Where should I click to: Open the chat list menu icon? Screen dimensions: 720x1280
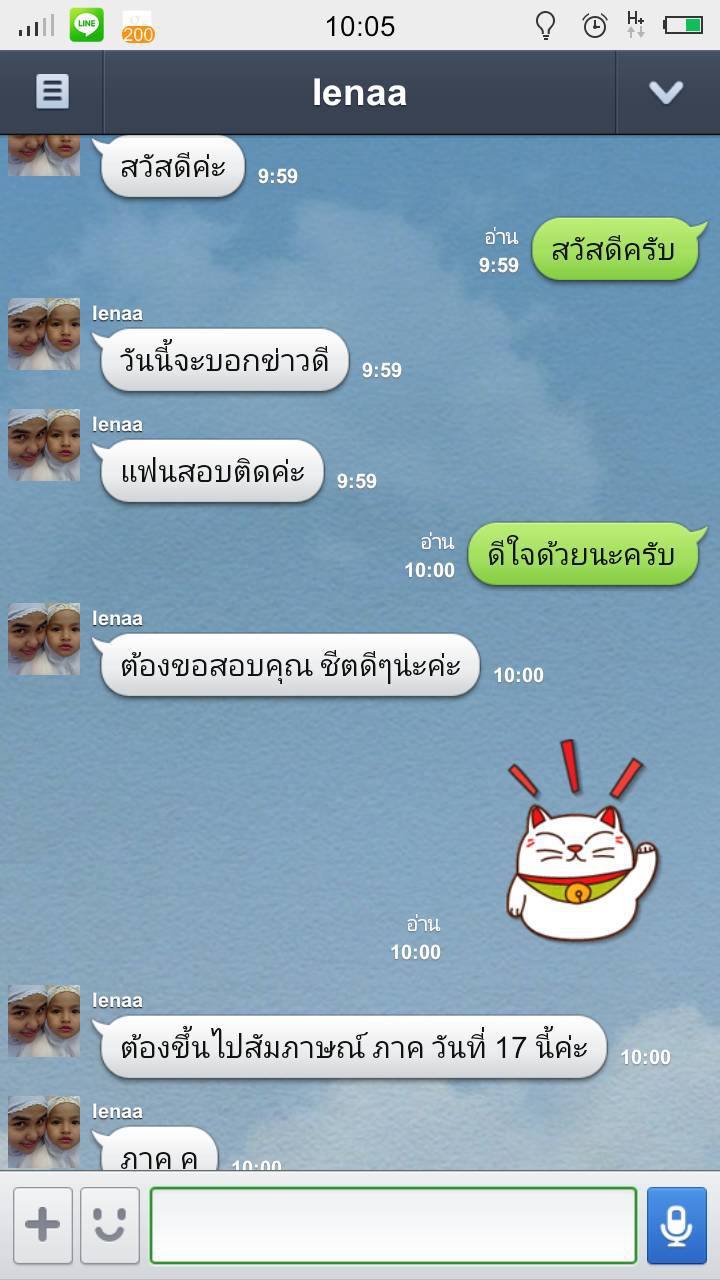pyautogui.click(x=52, y=92)
